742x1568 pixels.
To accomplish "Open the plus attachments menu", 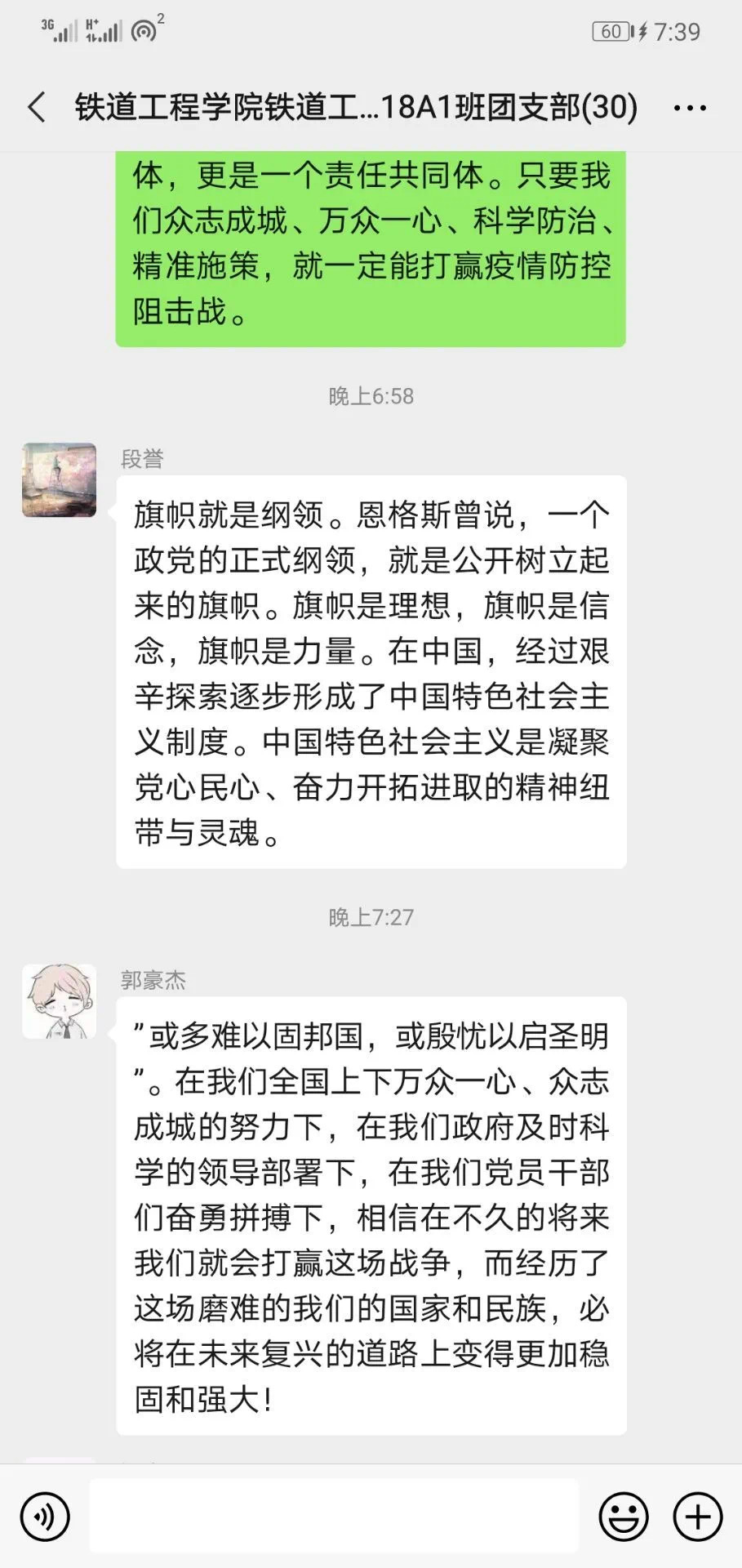I will pyautogui.click(x=698, y=1517).
